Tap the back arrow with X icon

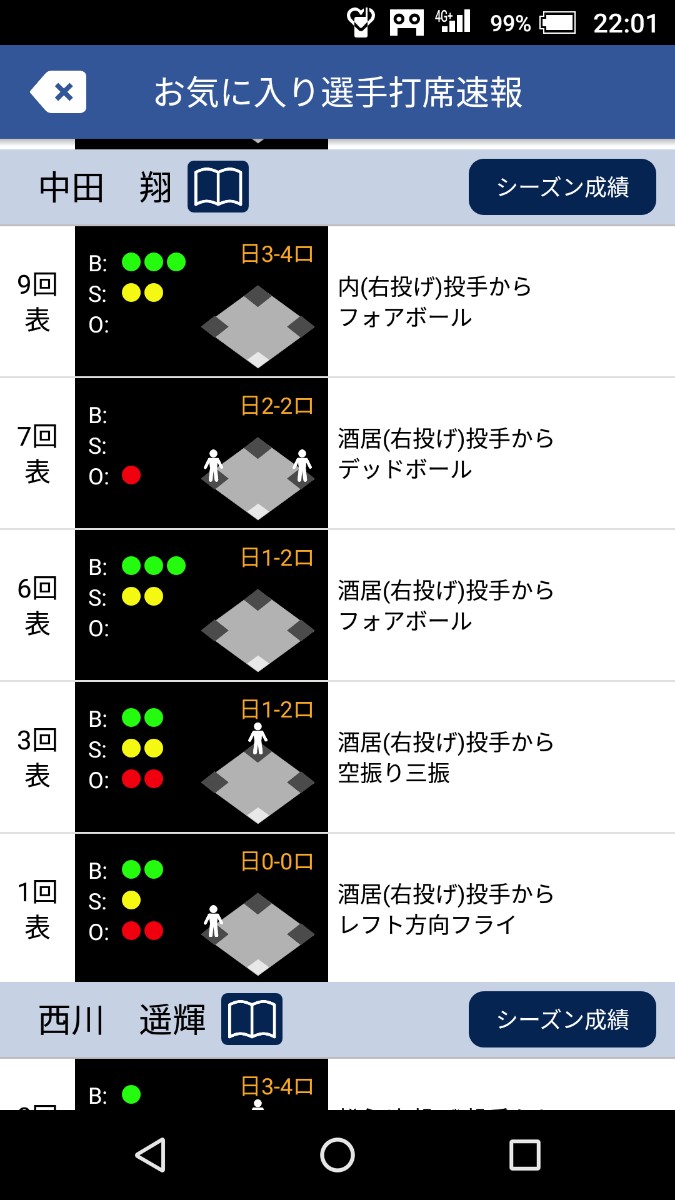point(58,93)
